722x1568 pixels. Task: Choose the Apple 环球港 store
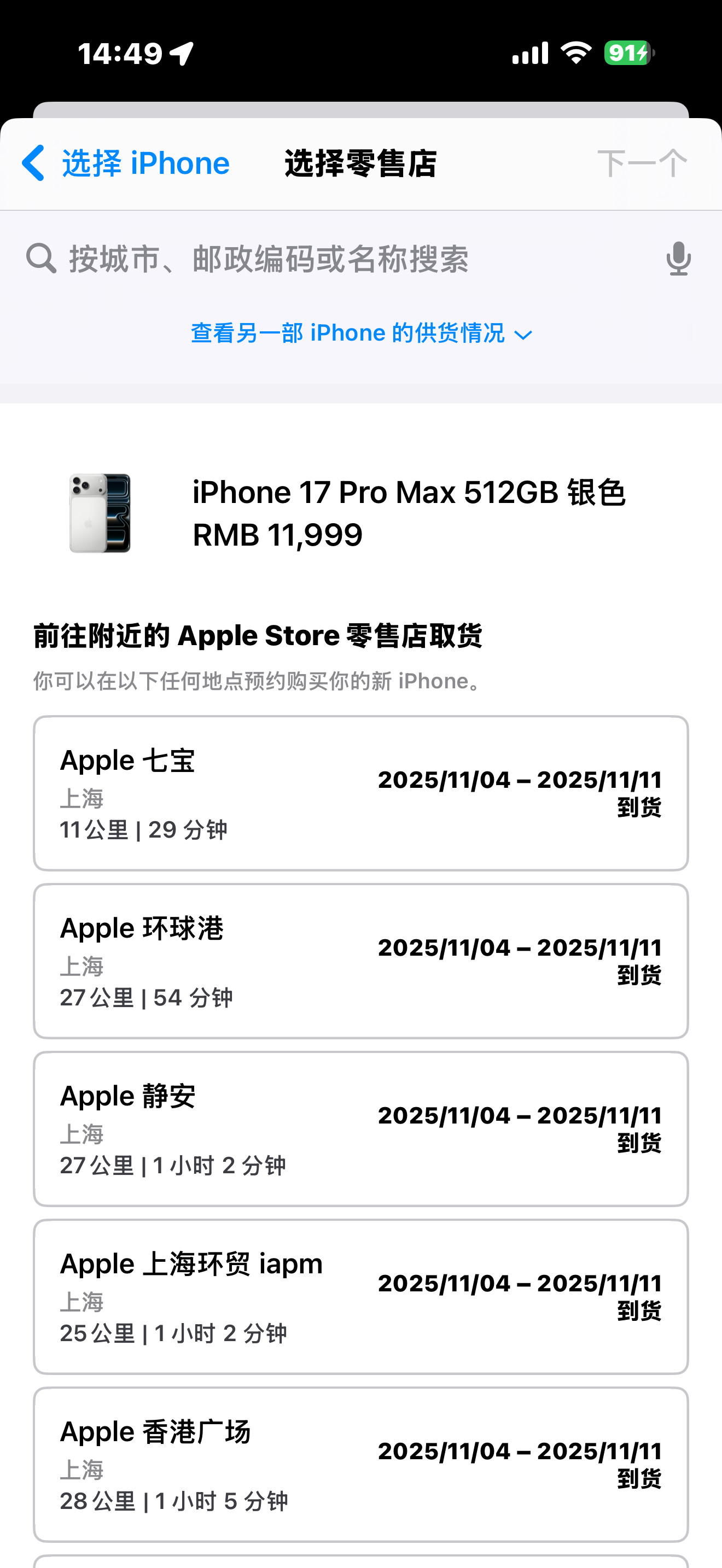coord(361,961)
